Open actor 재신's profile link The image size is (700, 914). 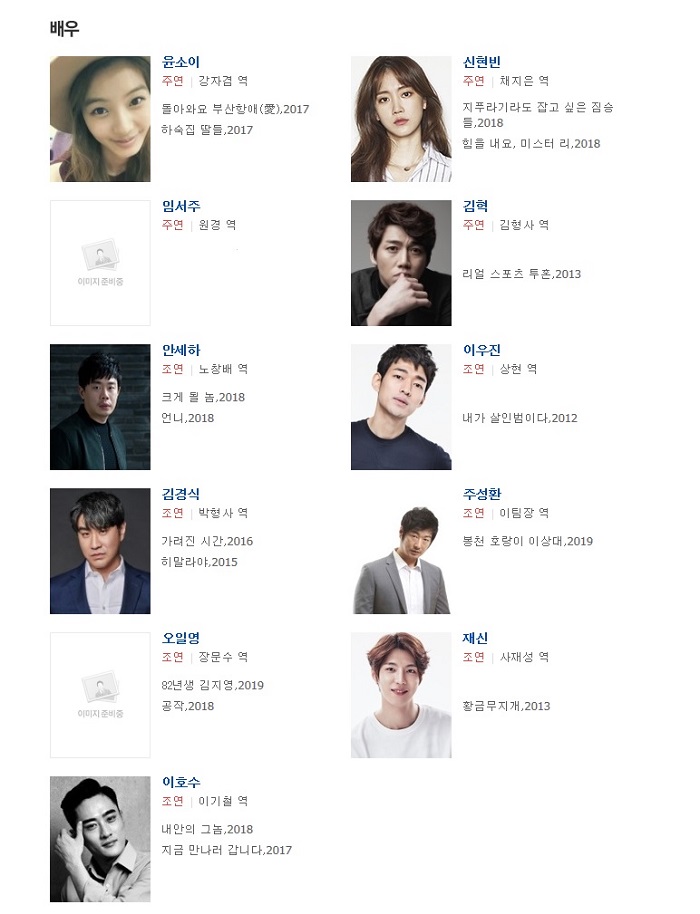click(475, 638)
